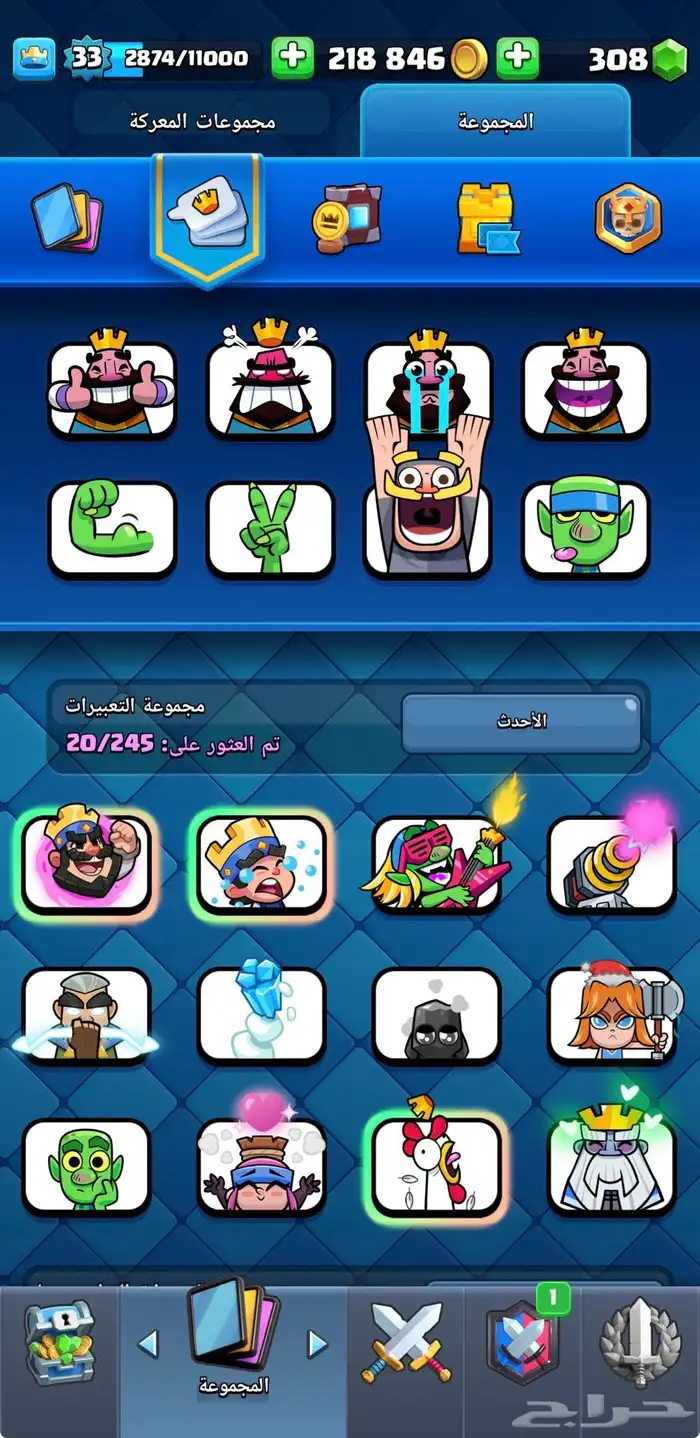Add more gold using the plus button
The image size is (700, 1438).
292,58
